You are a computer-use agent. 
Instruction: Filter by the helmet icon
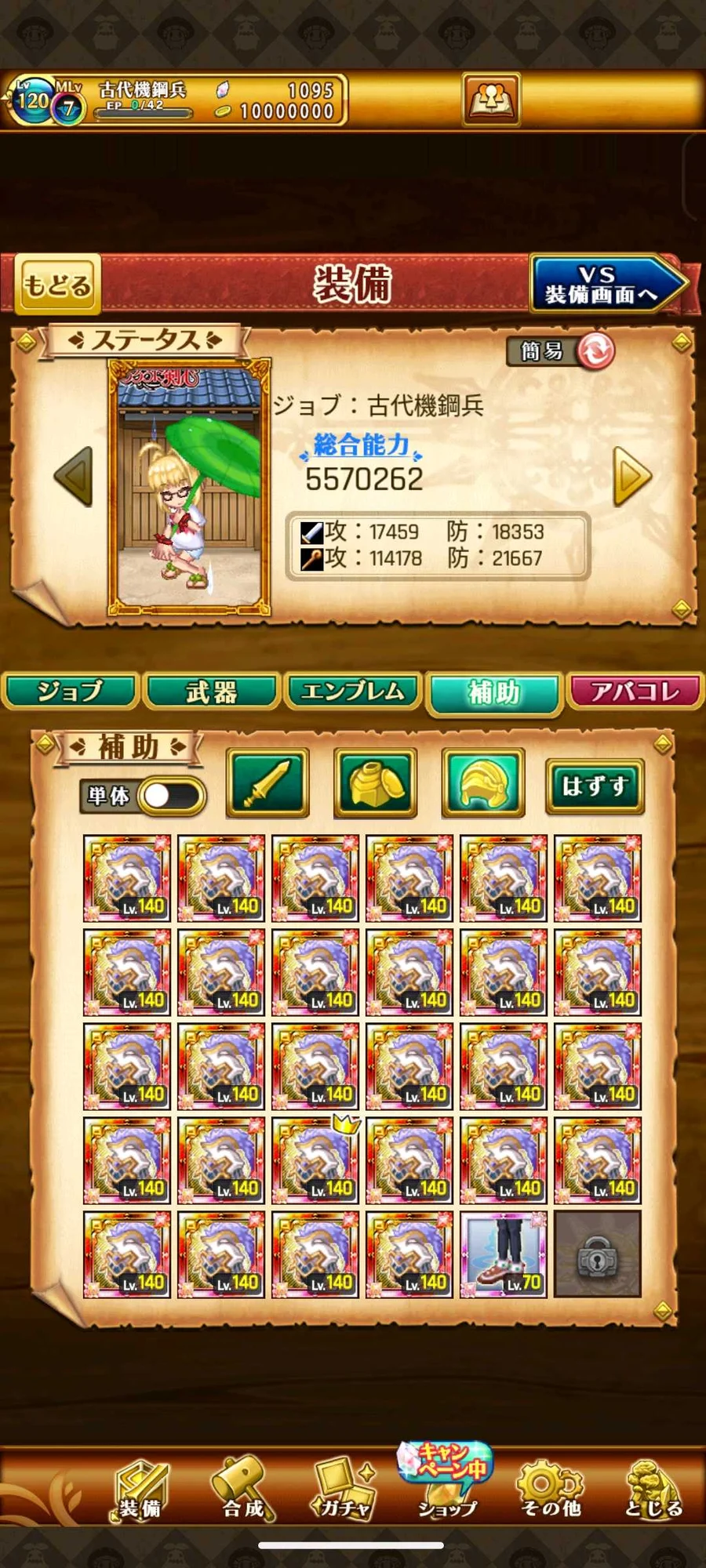[482, 782]
